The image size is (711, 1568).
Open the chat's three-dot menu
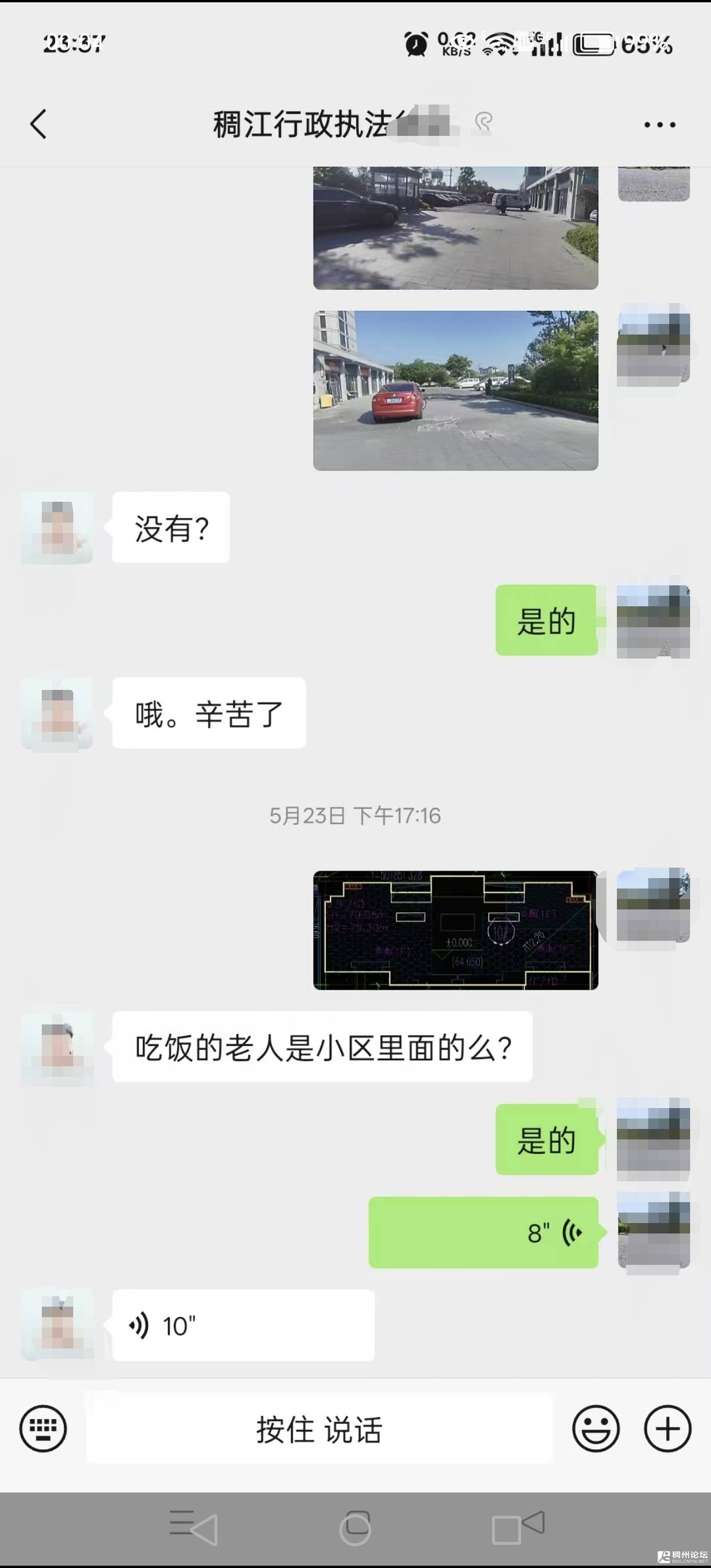[659, 125]
